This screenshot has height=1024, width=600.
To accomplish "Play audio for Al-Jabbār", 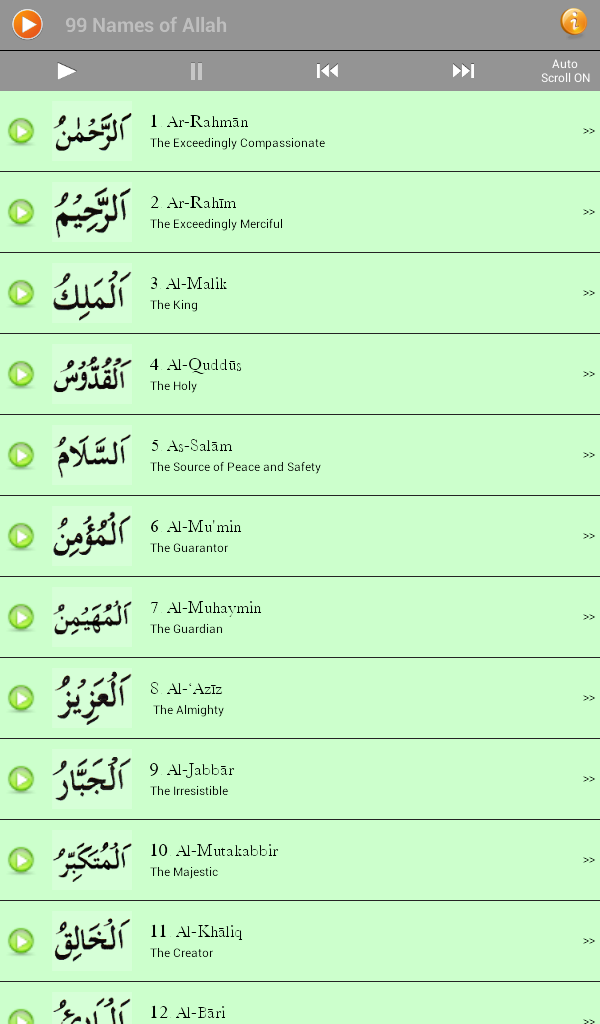I will click(21, 779).
